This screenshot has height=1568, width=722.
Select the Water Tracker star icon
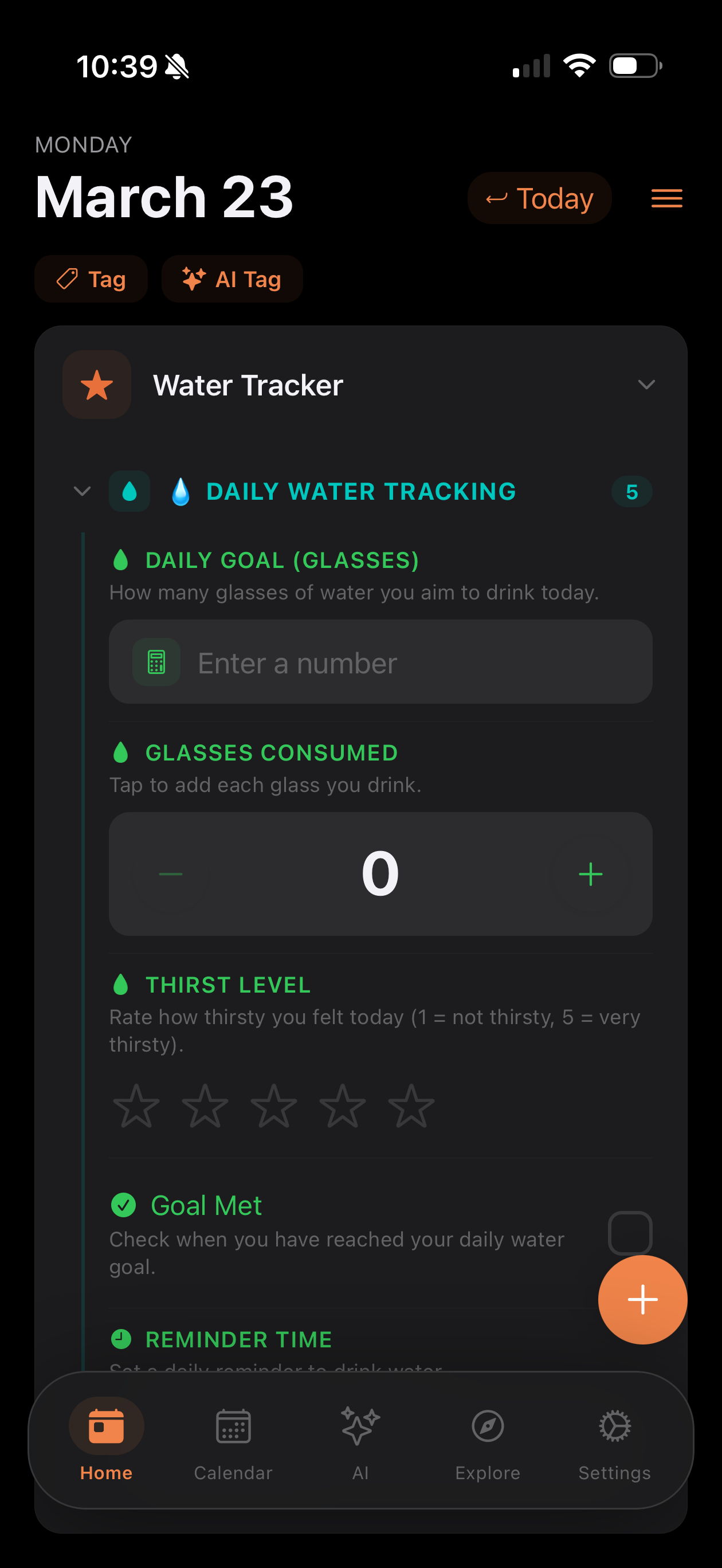click(96, 384)
